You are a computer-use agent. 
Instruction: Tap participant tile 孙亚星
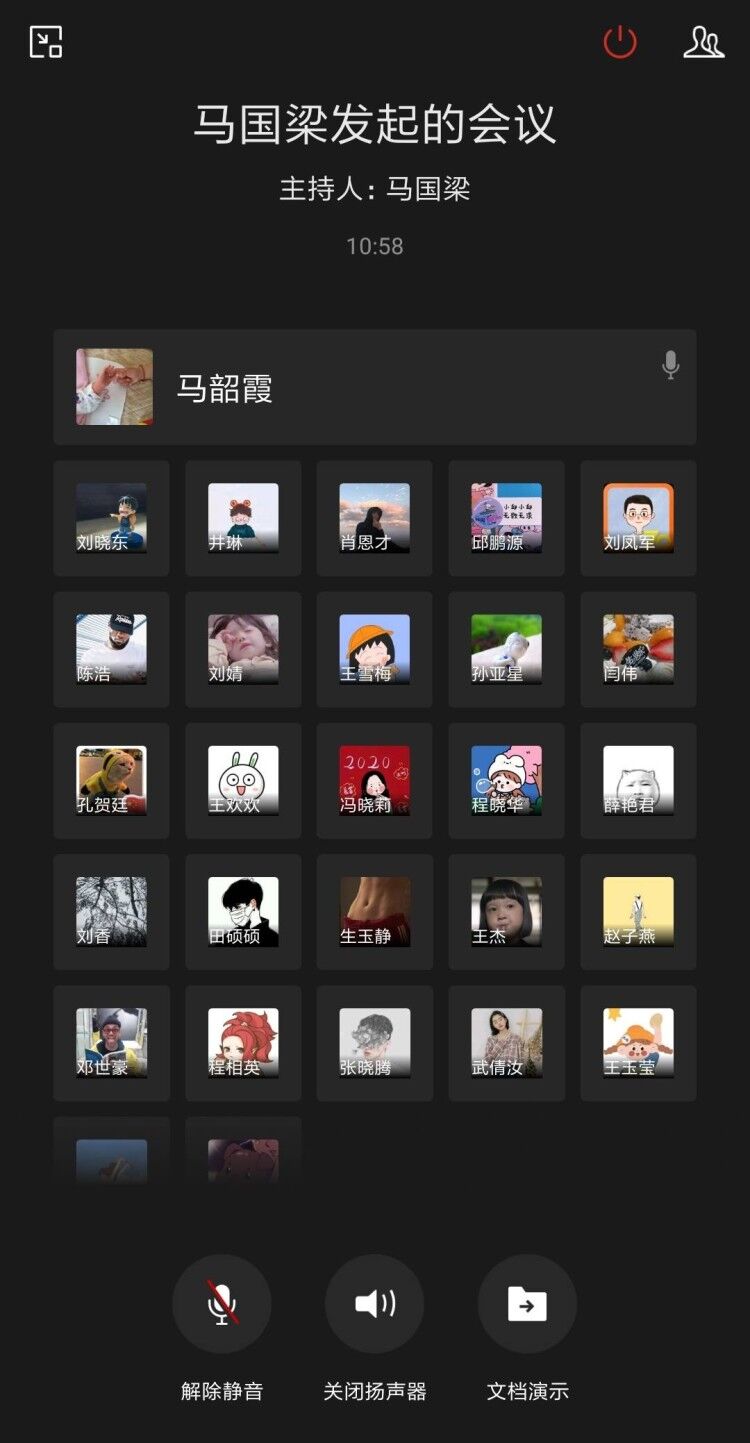(506, 649)
